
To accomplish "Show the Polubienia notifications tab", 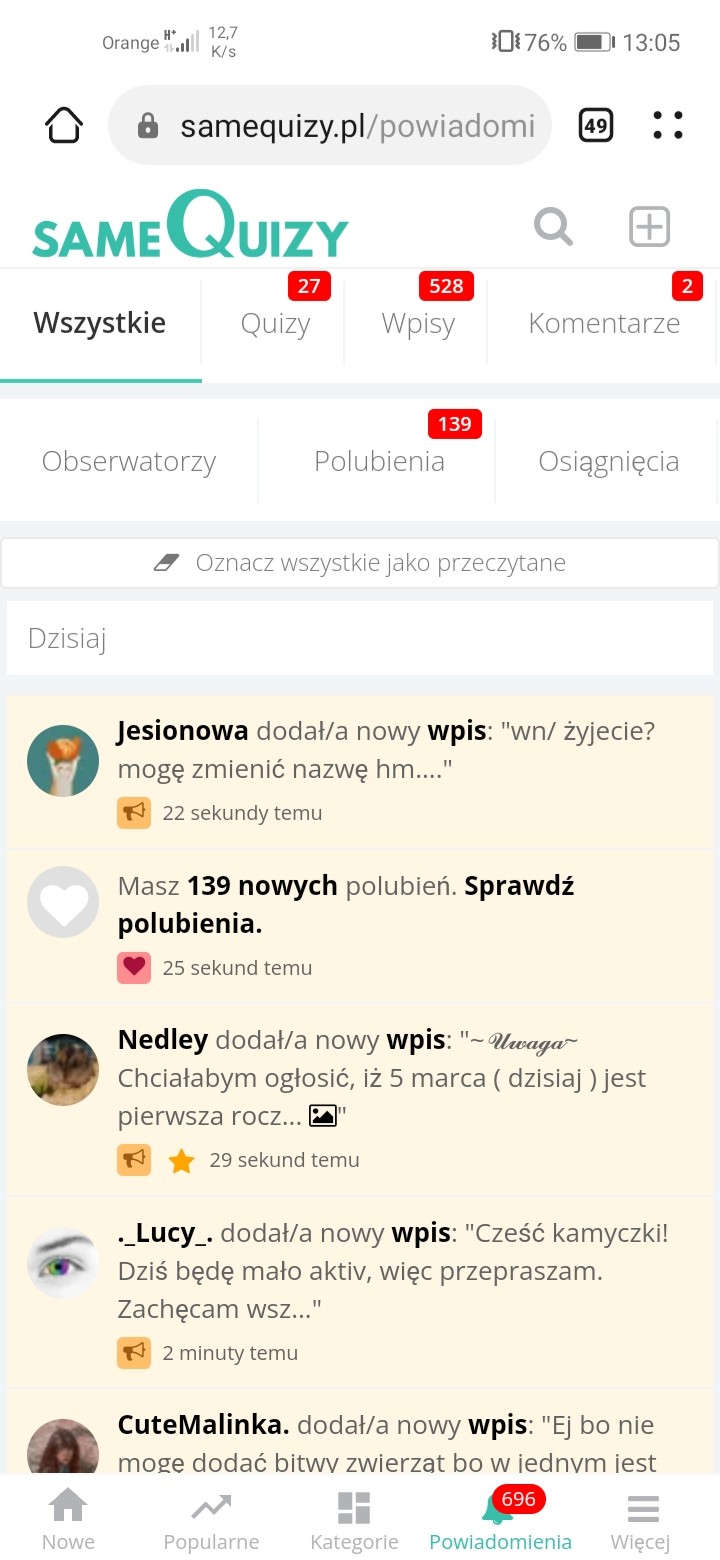I will [379, 462].
